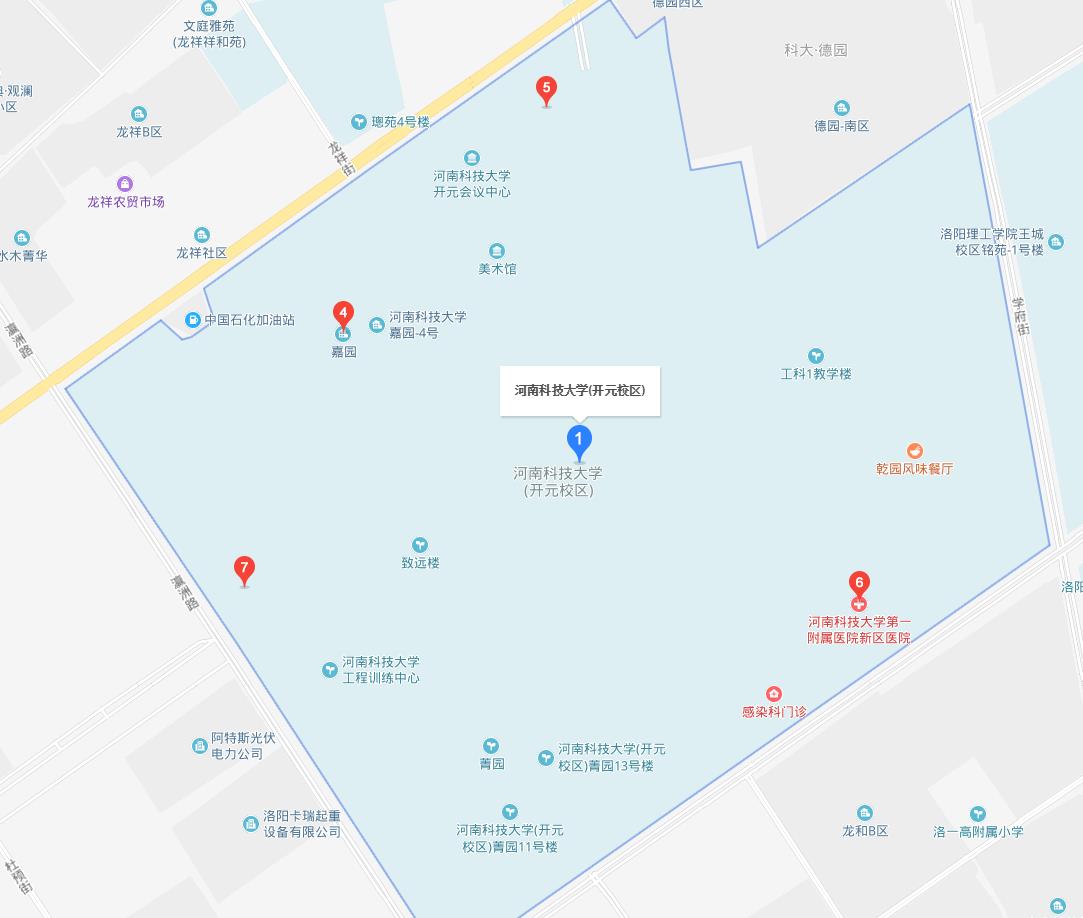Open the 河南科技大学(开元校区) info popup
Image resolution: width=1083 pixels, height=918 pixels.
tap(580, 390)
